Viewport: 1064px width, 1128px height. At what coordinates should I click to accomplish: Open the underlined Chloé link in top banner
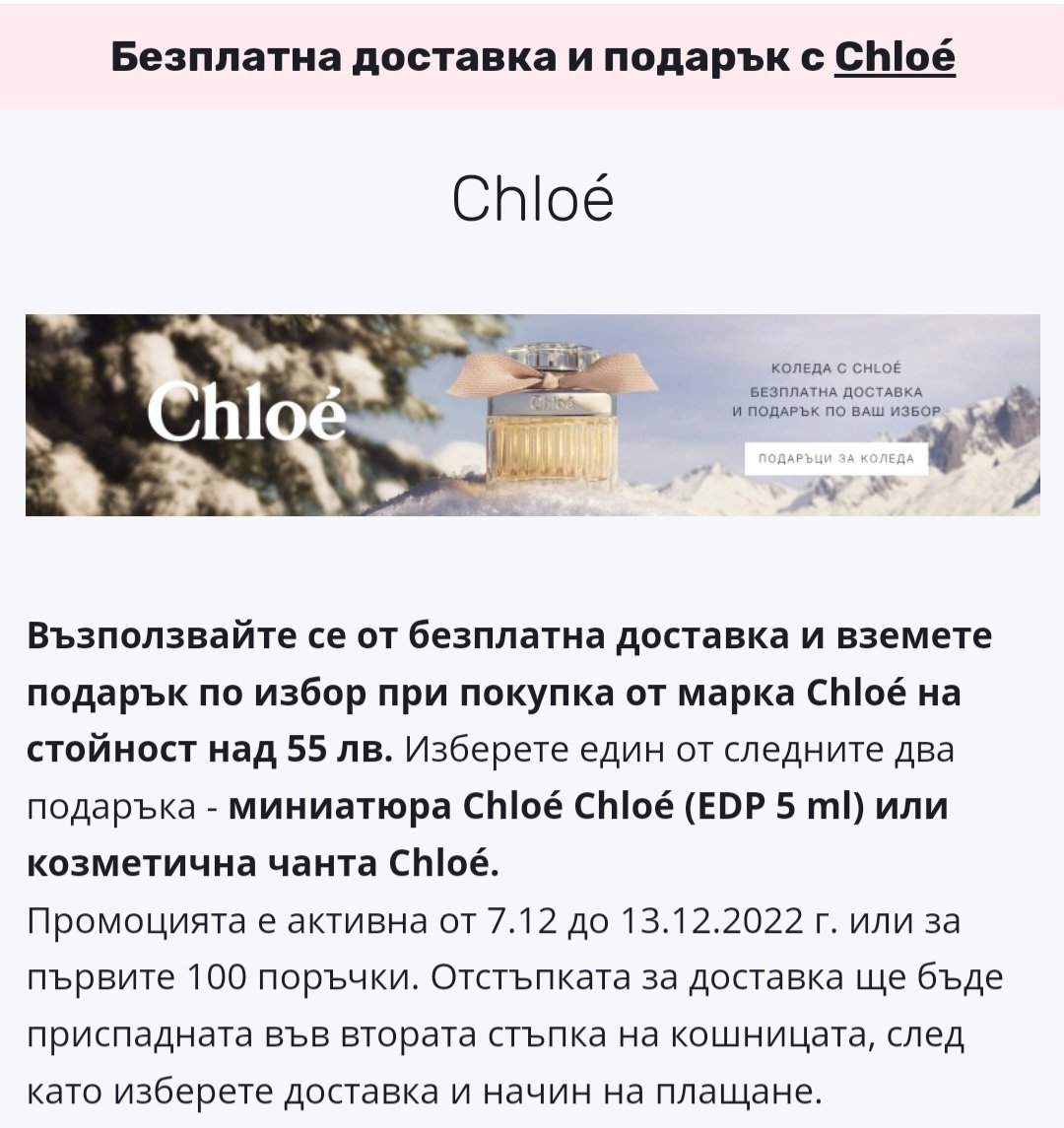[895, 56]
